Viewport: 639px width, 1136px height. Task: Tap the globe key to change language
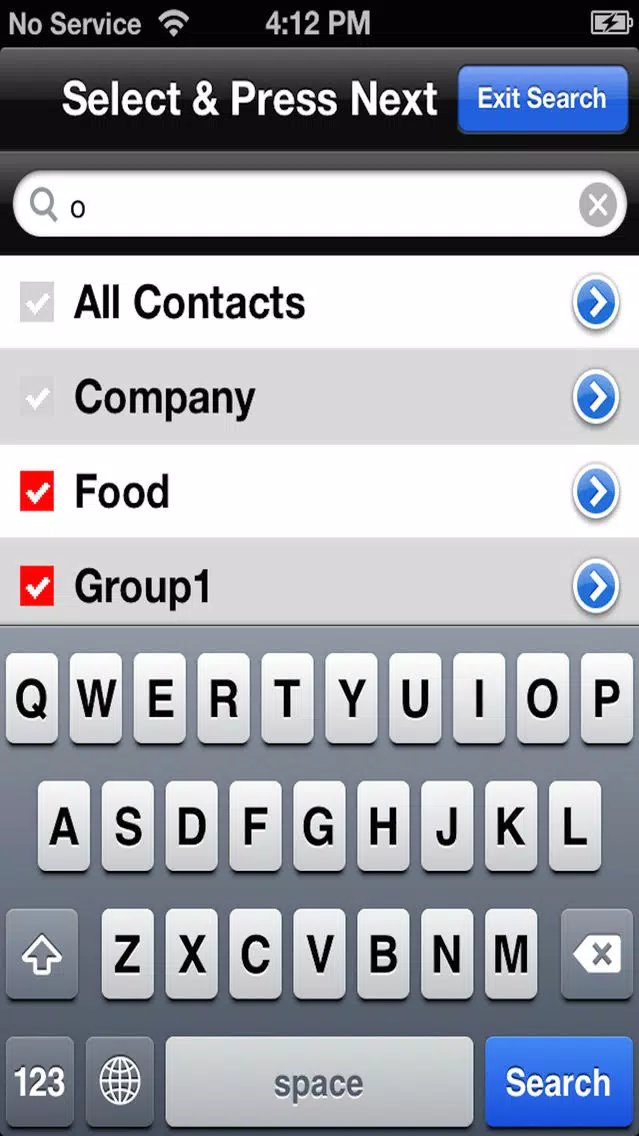pos(120,1082)
